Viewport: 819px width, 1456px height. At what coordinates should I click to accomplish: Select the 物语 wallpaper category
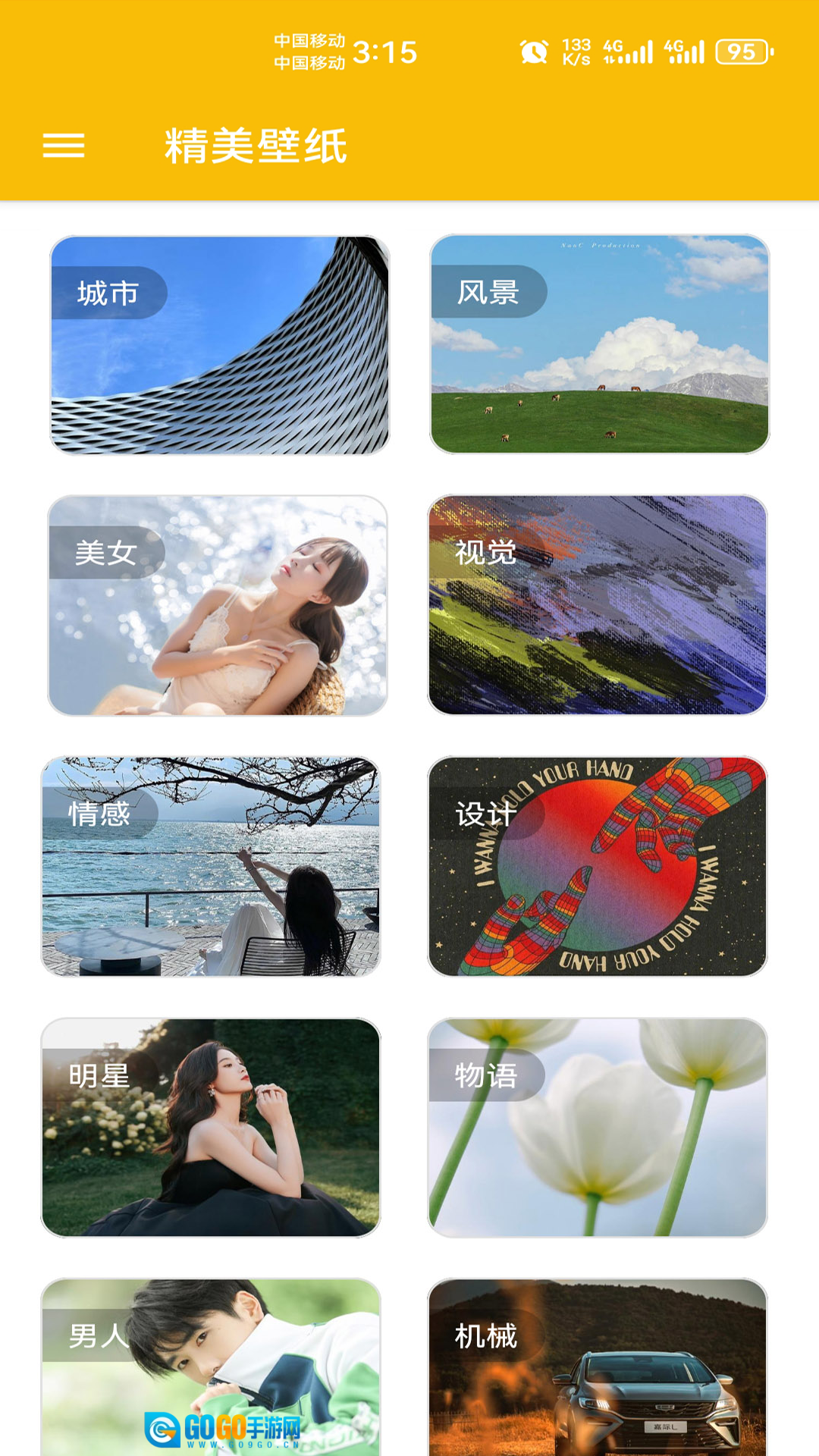point(598,1127)
